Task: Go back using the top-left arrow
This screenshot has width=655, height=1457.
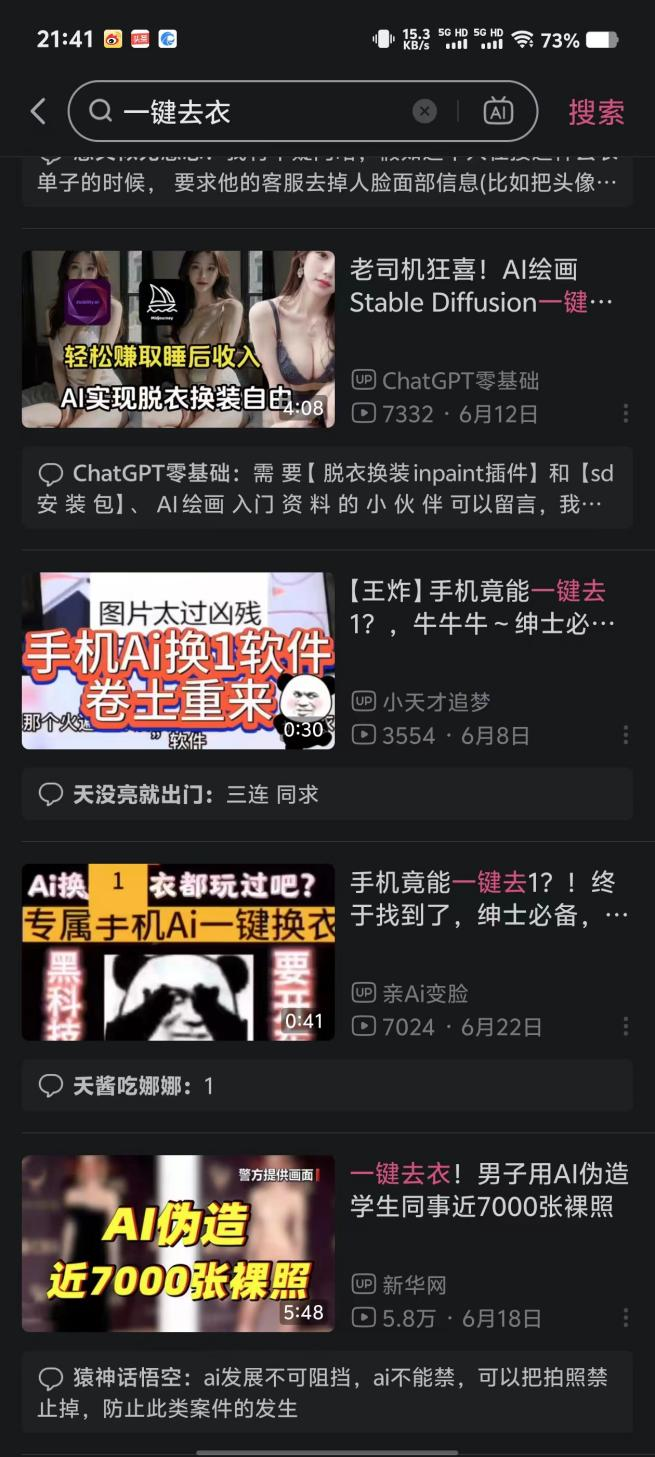Action: [x=38, y=111]
